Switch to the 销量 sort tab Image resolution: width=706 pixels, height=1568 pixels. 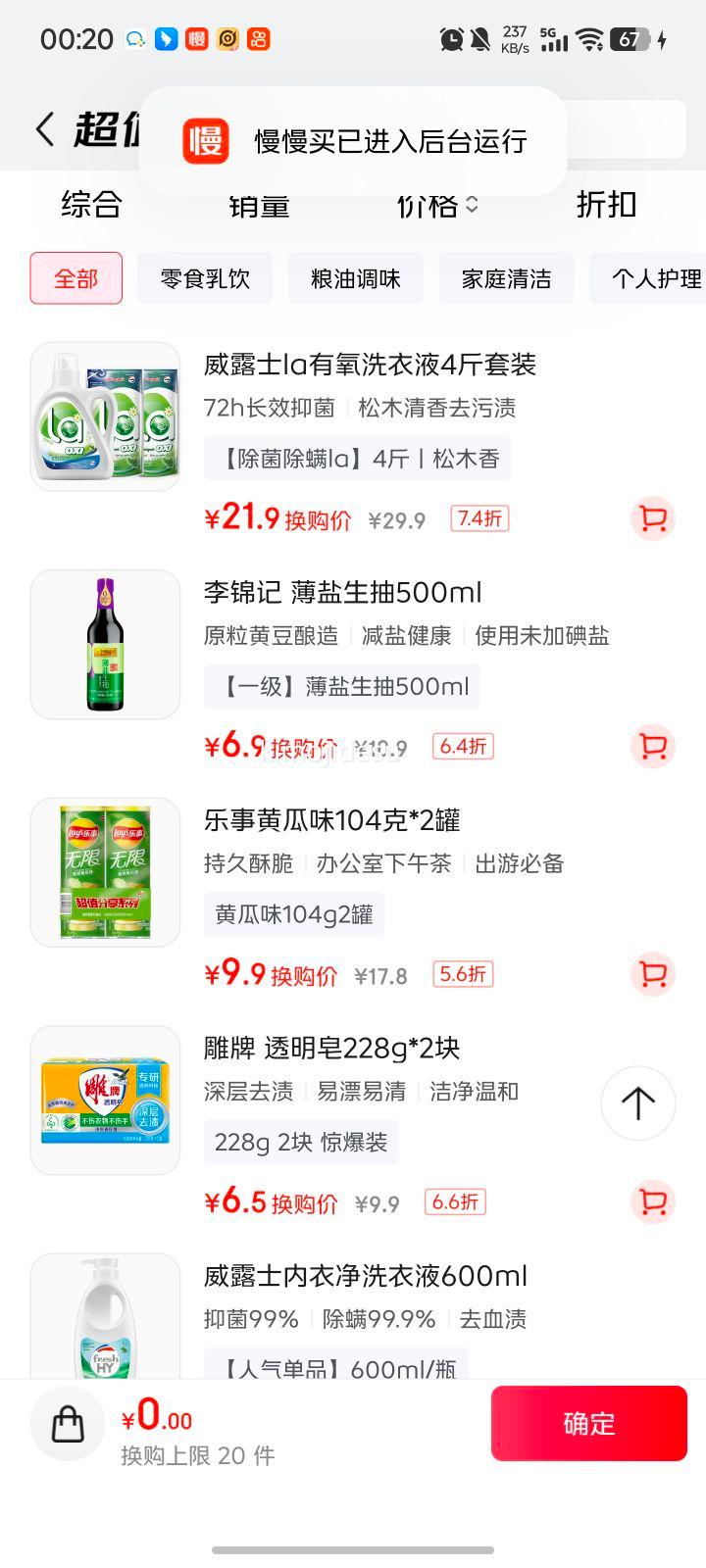tap(259, 205)
